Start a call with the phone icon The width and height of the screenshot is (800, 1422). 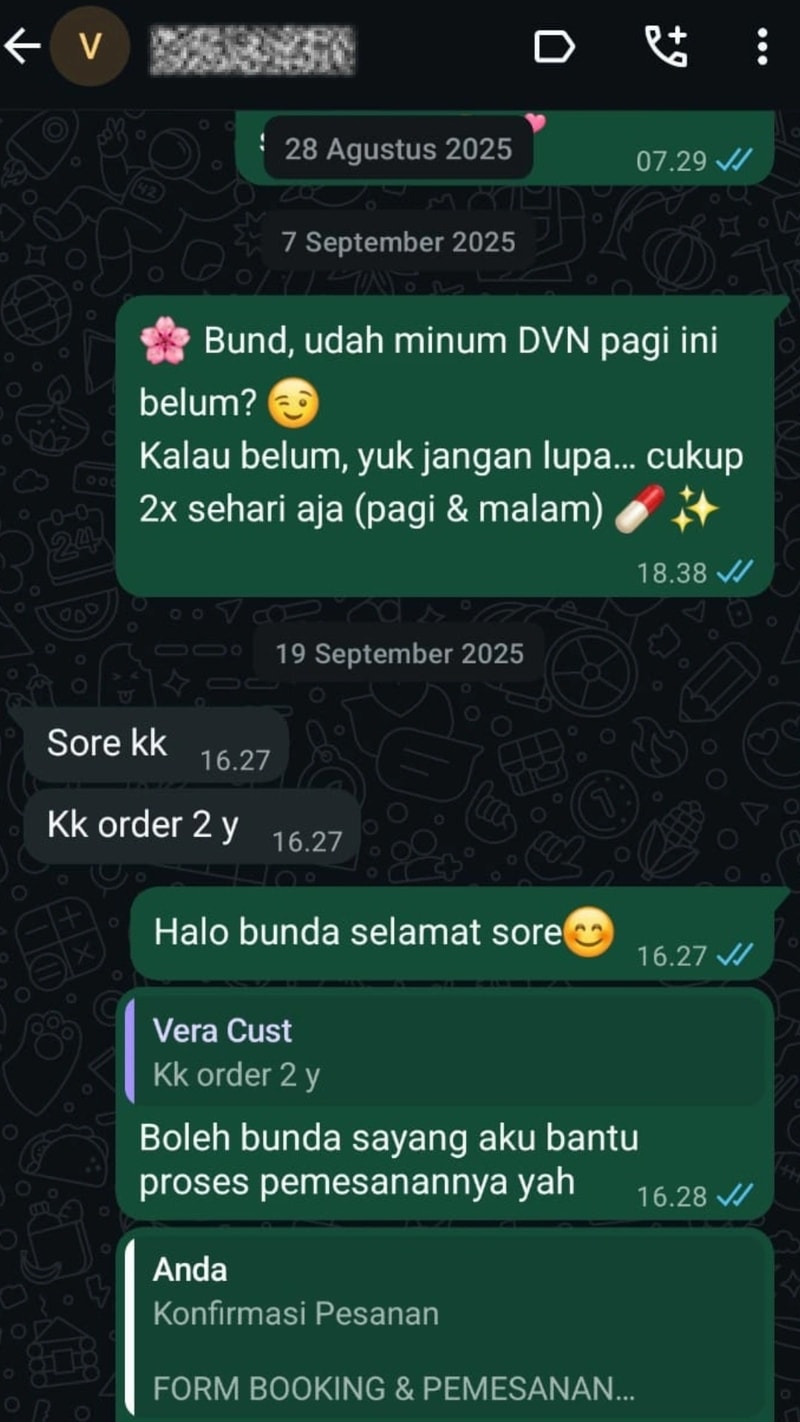(665, 46)
